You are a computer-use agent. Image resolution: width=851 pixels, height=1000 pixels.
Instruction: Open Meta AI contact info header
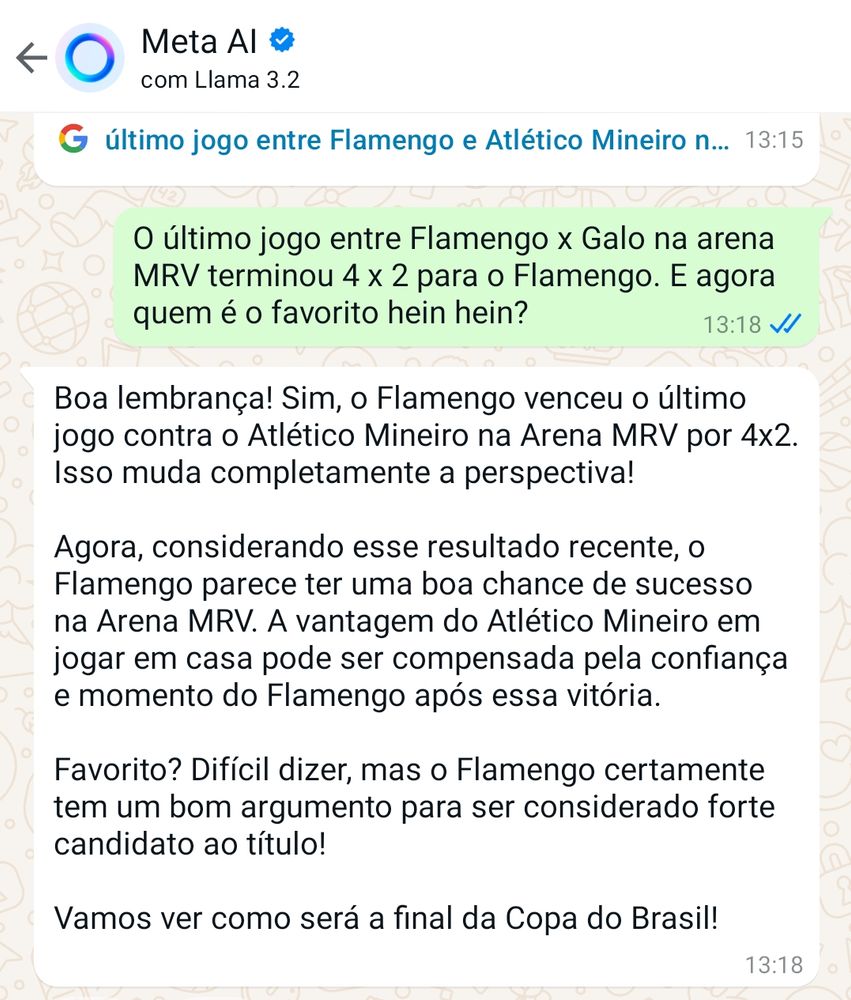click(220, 57)
